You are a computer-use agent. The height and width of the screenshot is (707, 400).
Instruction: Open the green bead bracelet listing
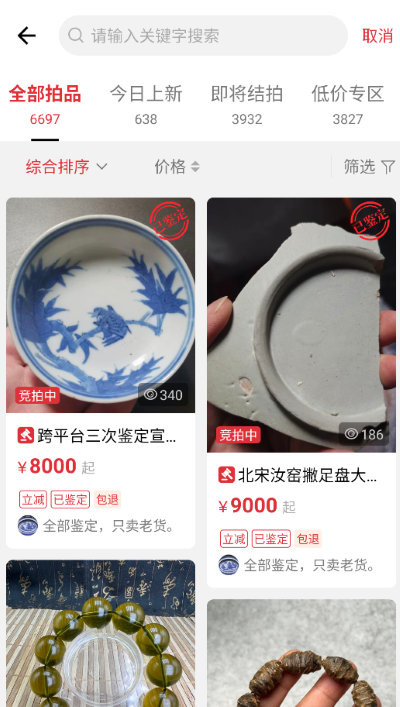101,634
